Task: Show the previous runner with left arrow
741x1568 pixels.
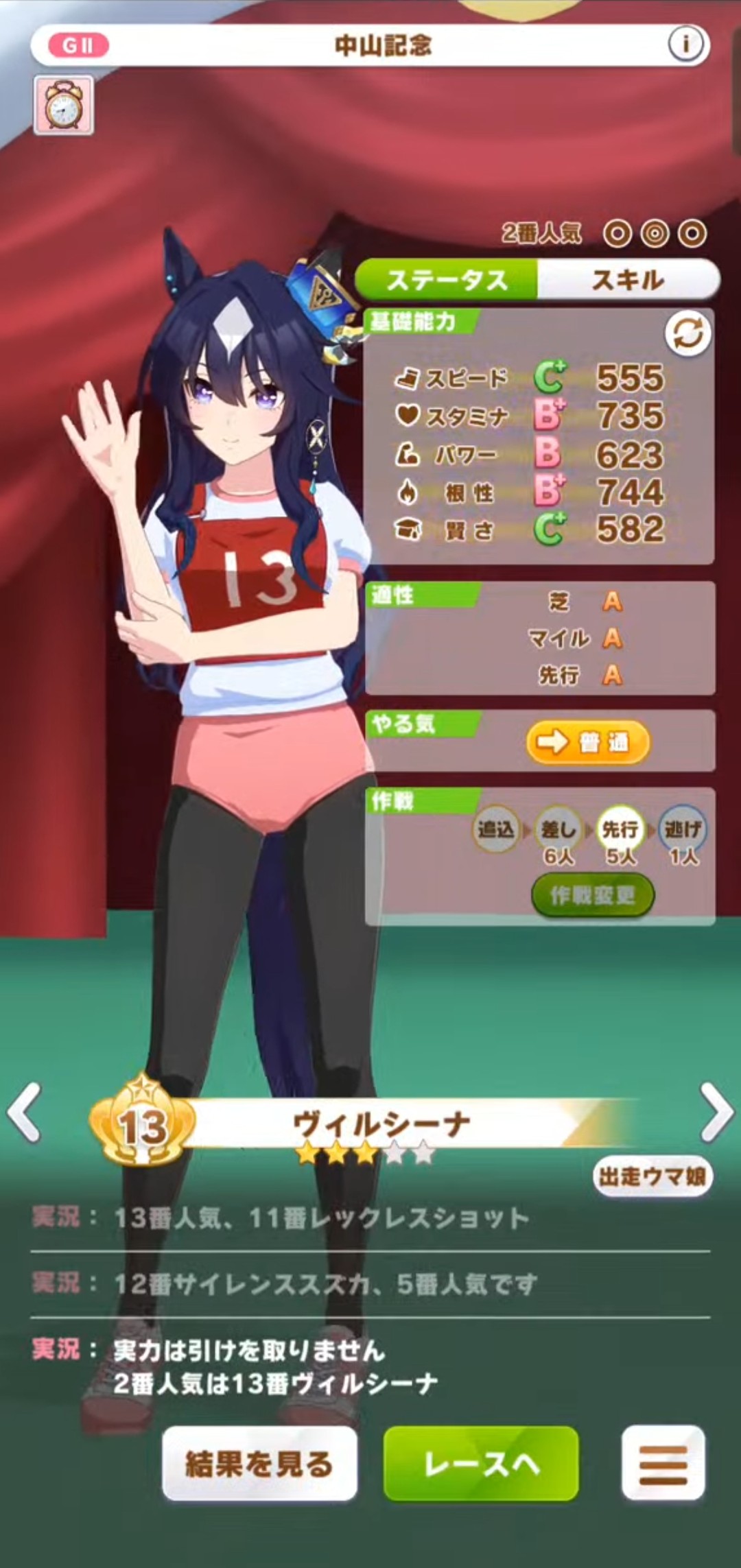Action: [25, 1113]
